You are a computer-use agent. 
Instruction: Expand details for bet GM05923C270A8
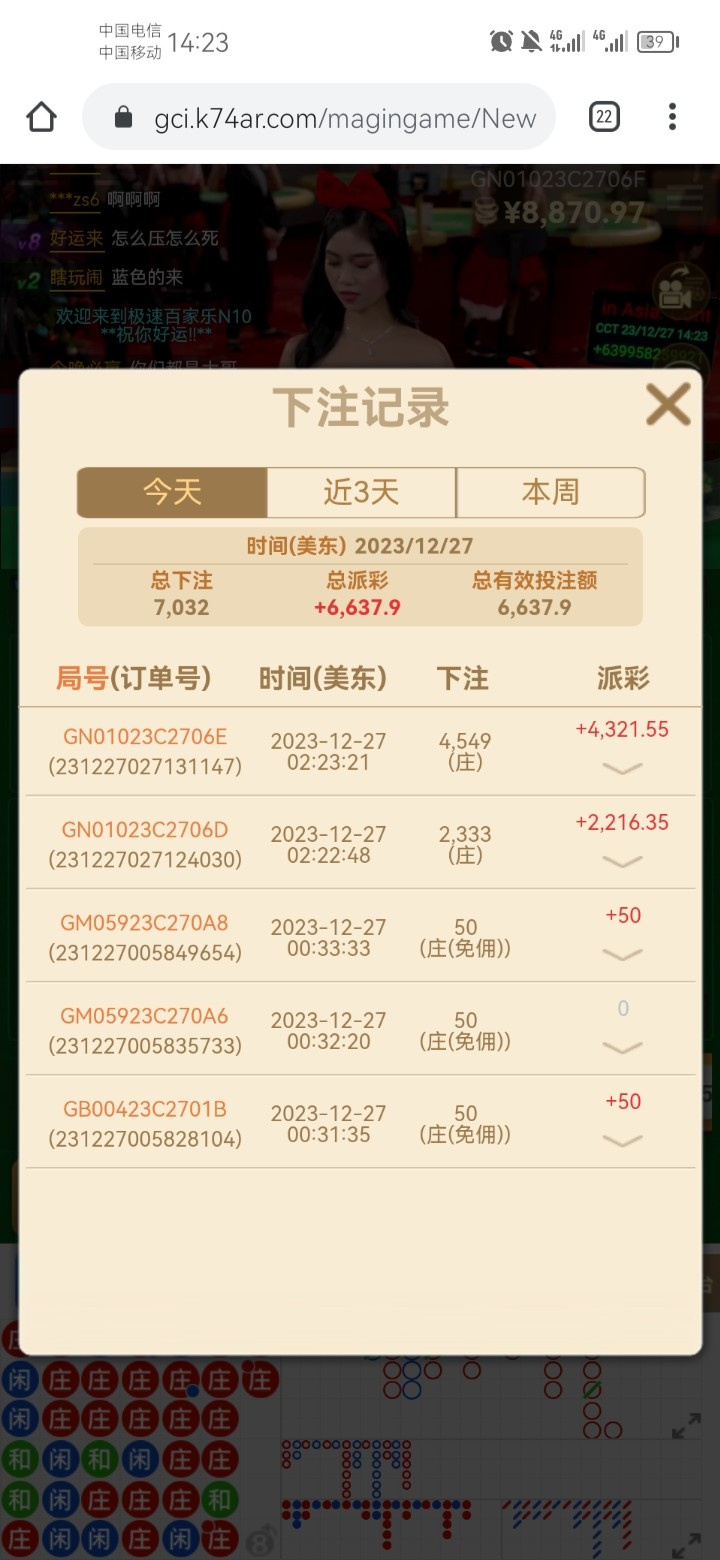click(622, 954)
